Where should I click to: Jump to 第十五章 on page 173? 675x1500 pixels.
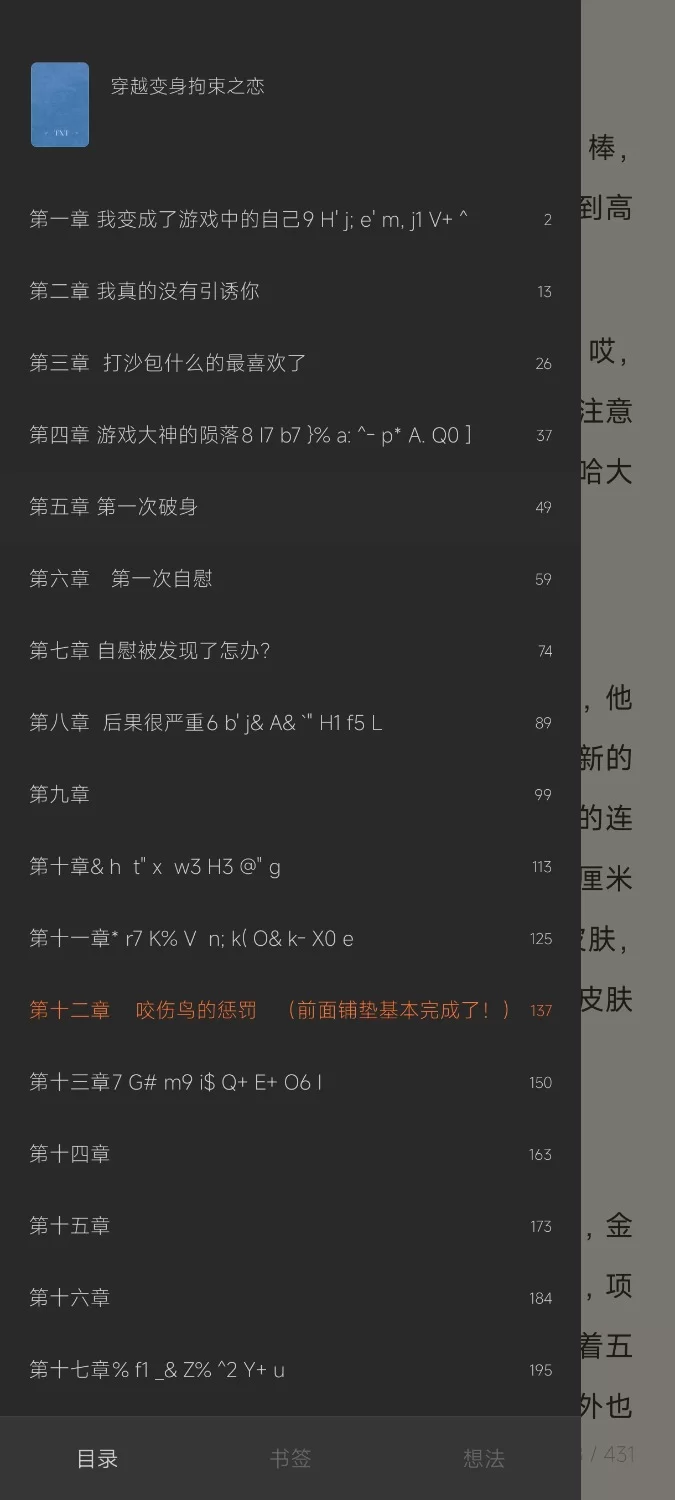point(69,1226)
